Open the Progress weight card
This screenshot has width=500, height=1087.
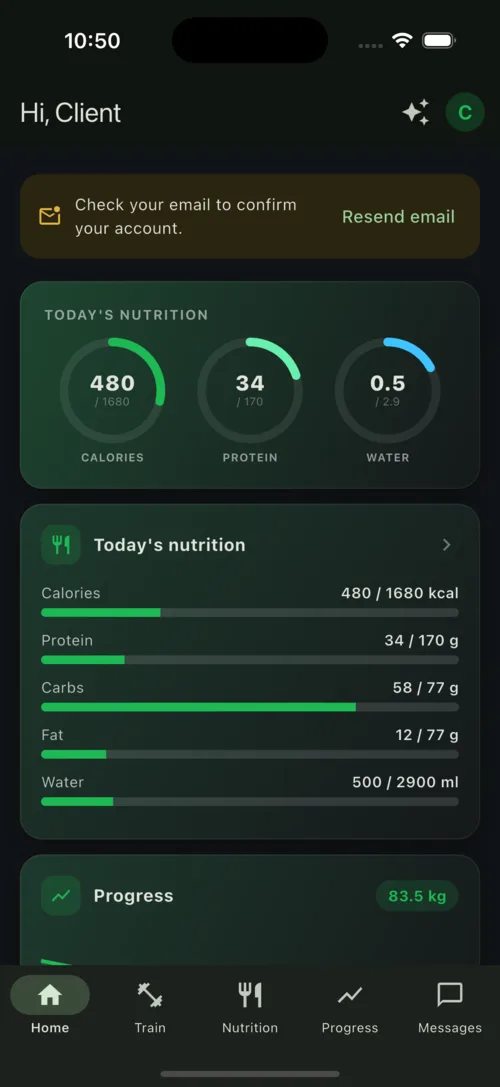point(250,910)
